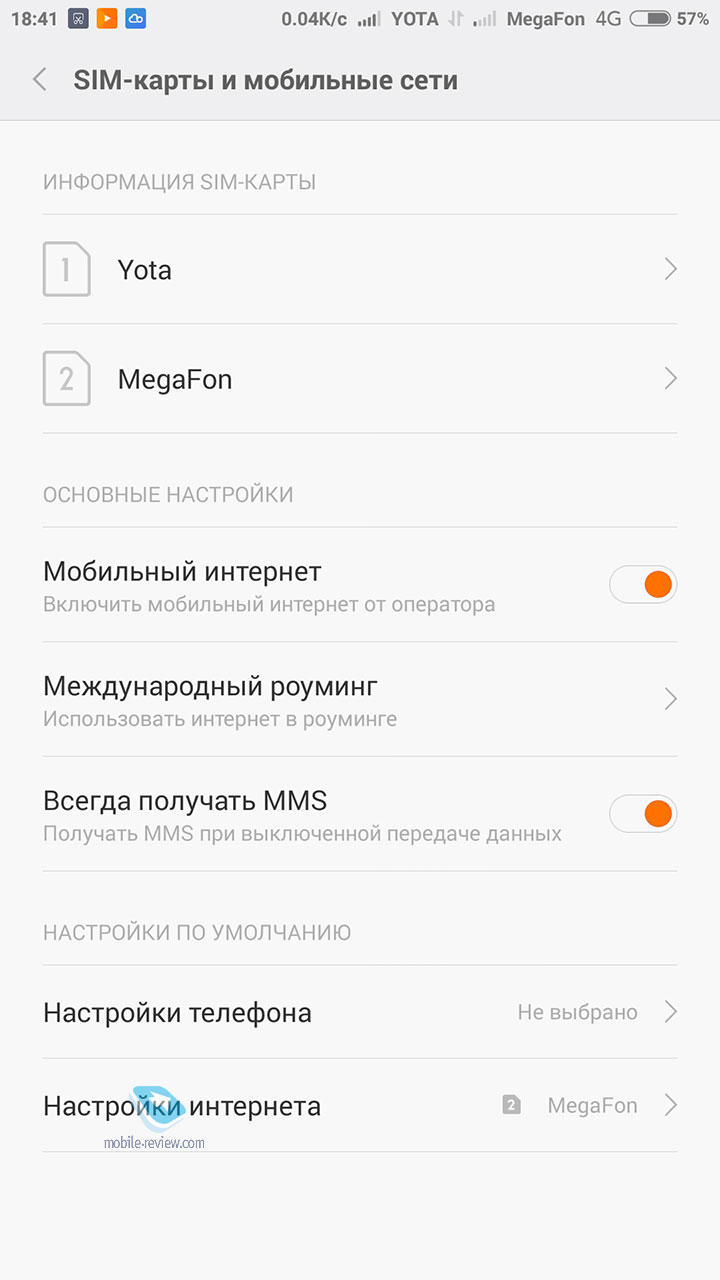Image resolution: width=720 pixels, height=1280 pixels.
Task: Open Yota SIM card info
Action: click(360, 269)
